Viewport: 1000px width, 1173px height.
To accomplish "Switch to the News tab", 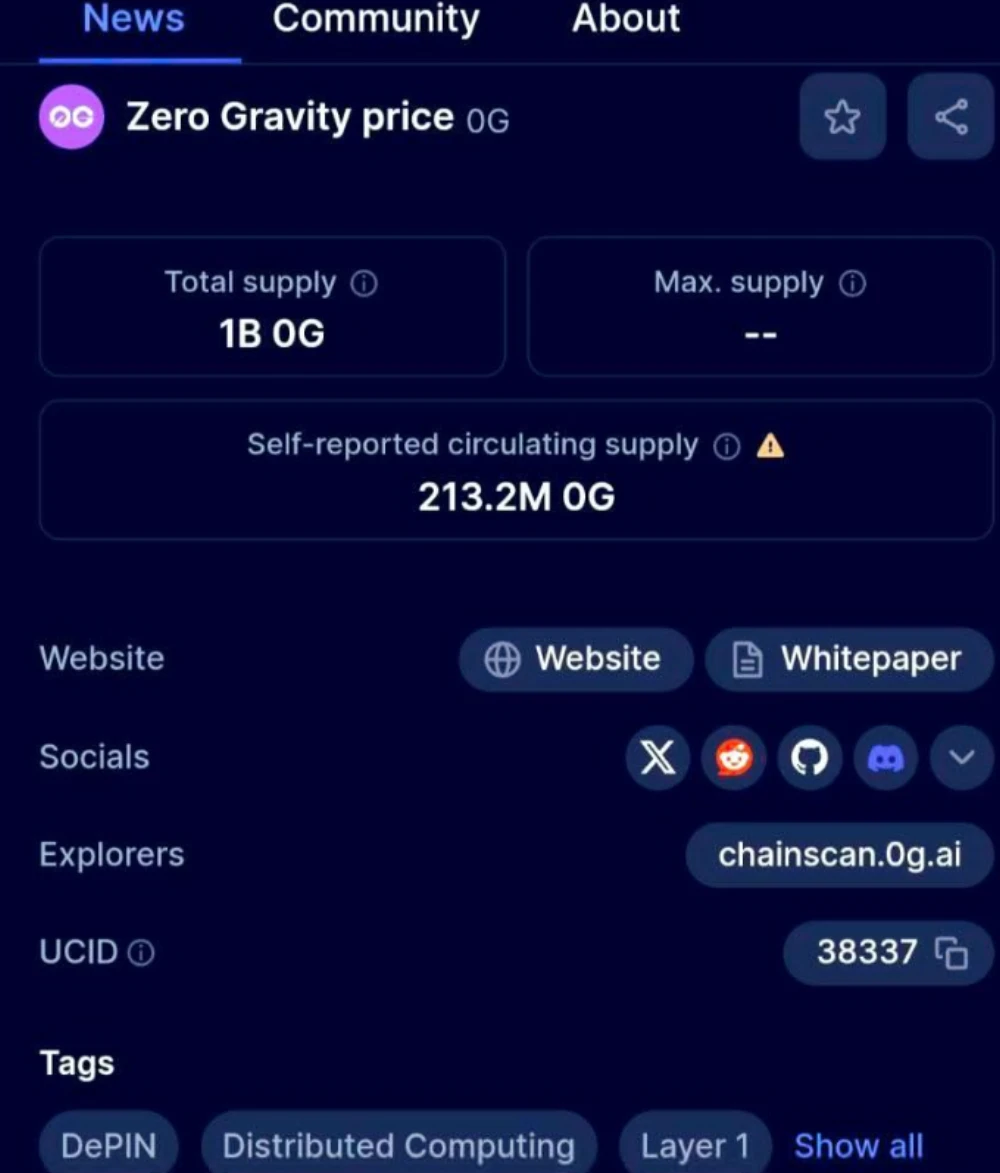I will pos(133,19).
